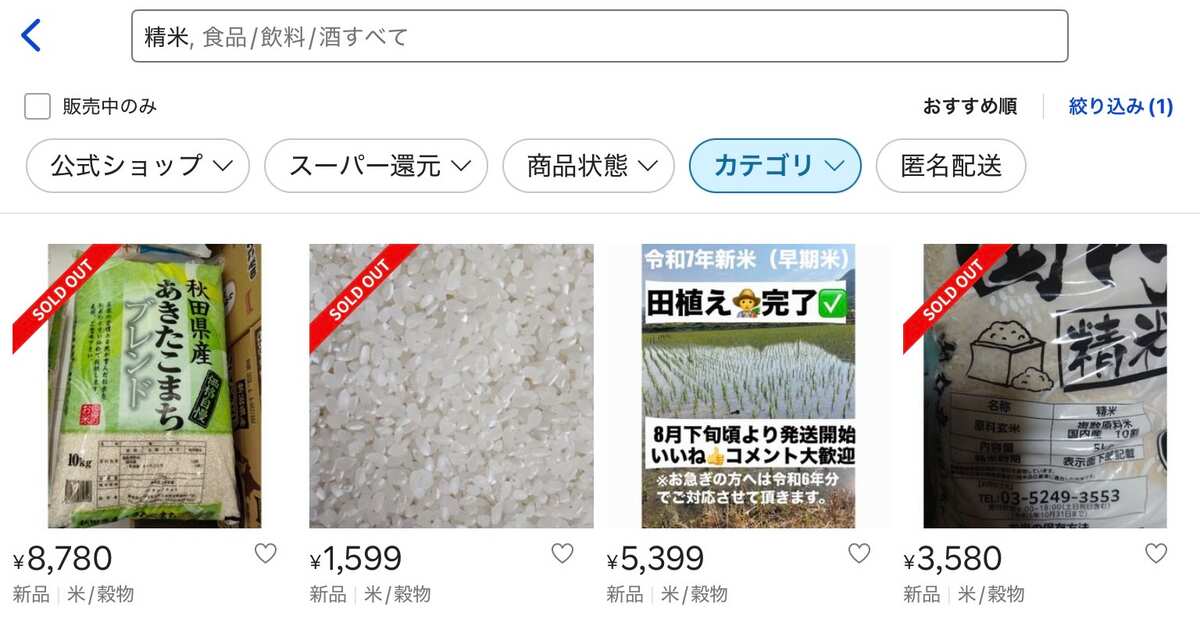
Task: Open the ¥3,580 精米 listing
Action: (x=1045, y=386)
